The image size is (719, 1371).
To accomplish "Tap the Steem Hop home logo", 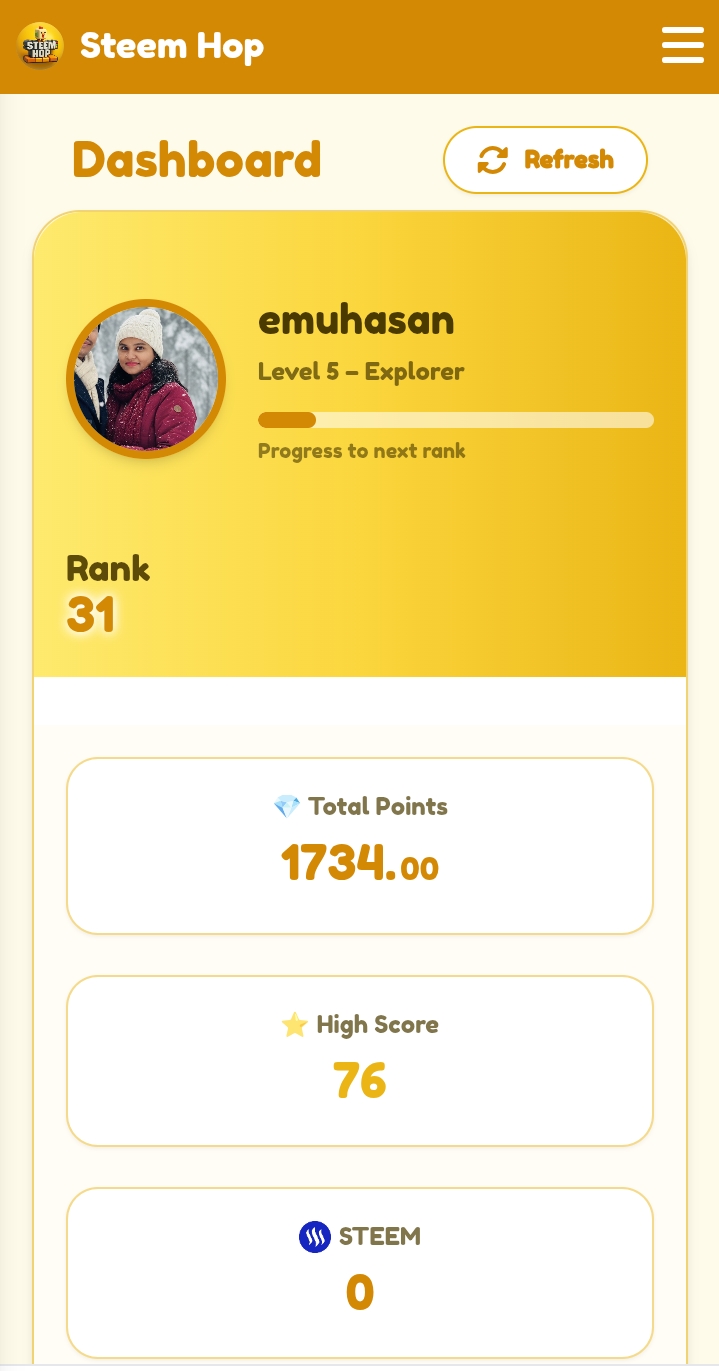I will [x=41, y=46].
